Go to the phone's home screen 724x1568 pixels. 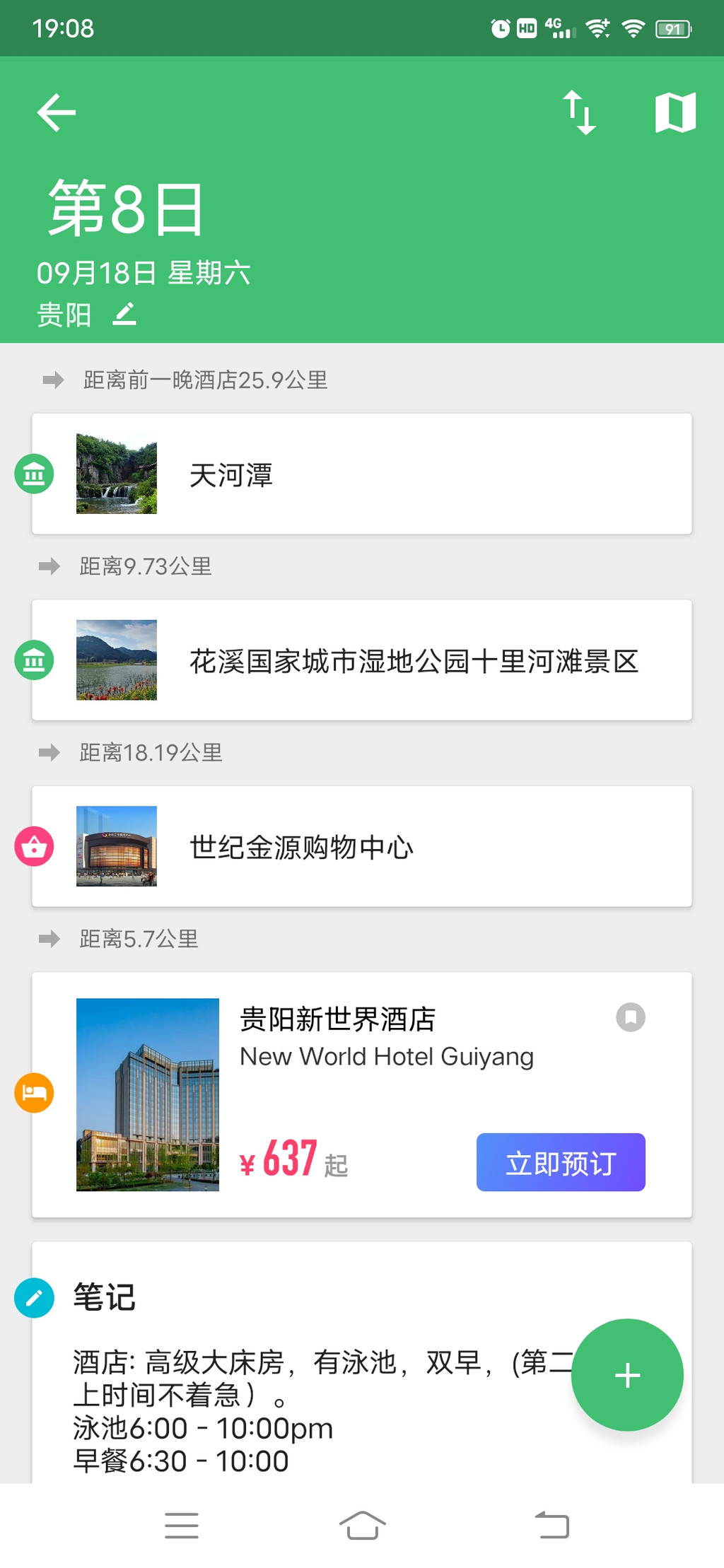(x=362, y=1526)
